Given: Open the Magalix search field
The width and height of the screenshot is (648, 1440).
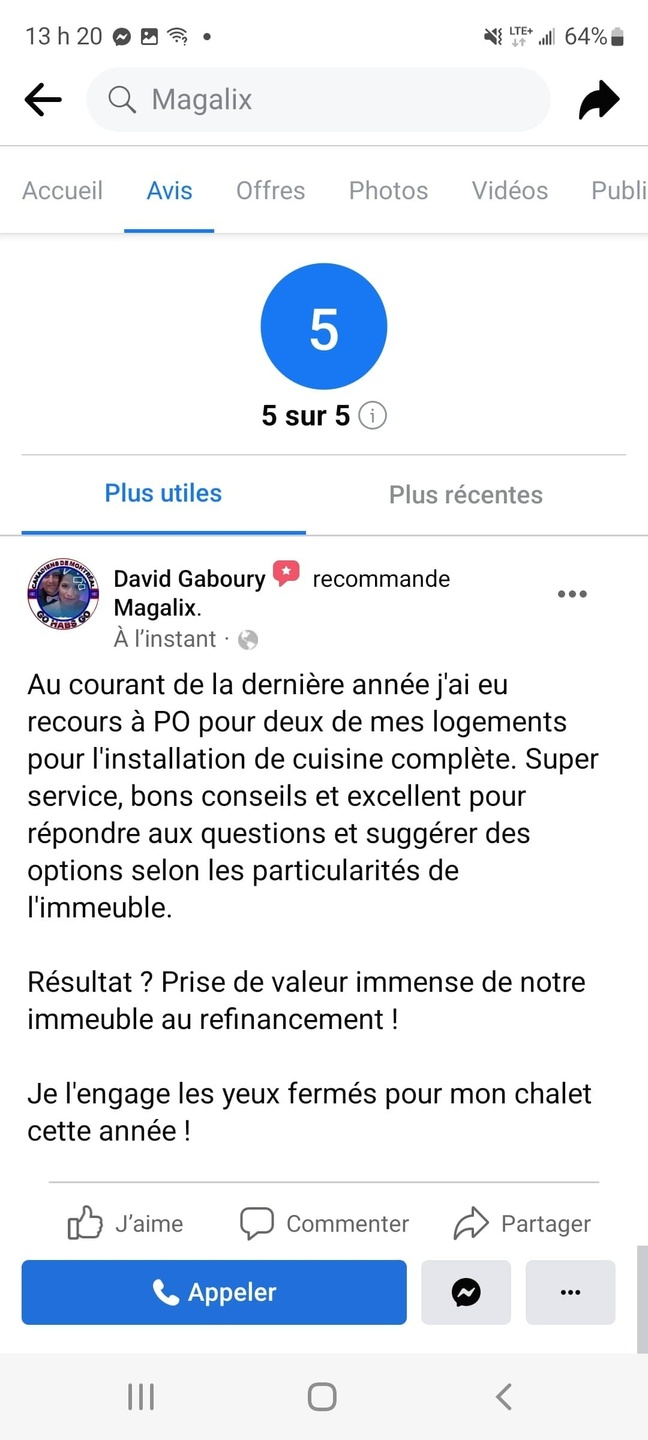Looking at the screenshot, I should [x=318, y=100].
